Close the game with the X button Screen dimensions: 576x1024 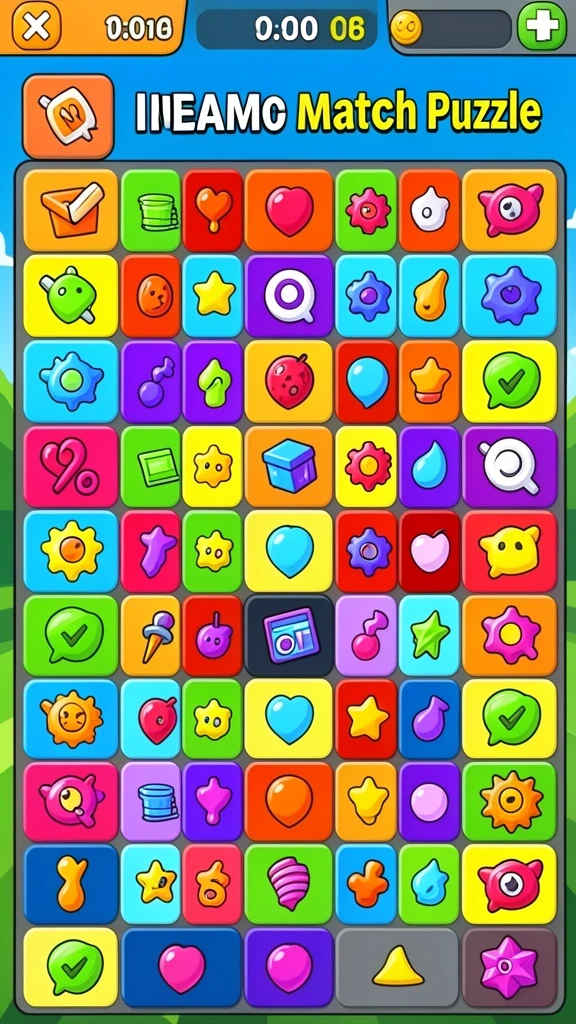(37, 25)
